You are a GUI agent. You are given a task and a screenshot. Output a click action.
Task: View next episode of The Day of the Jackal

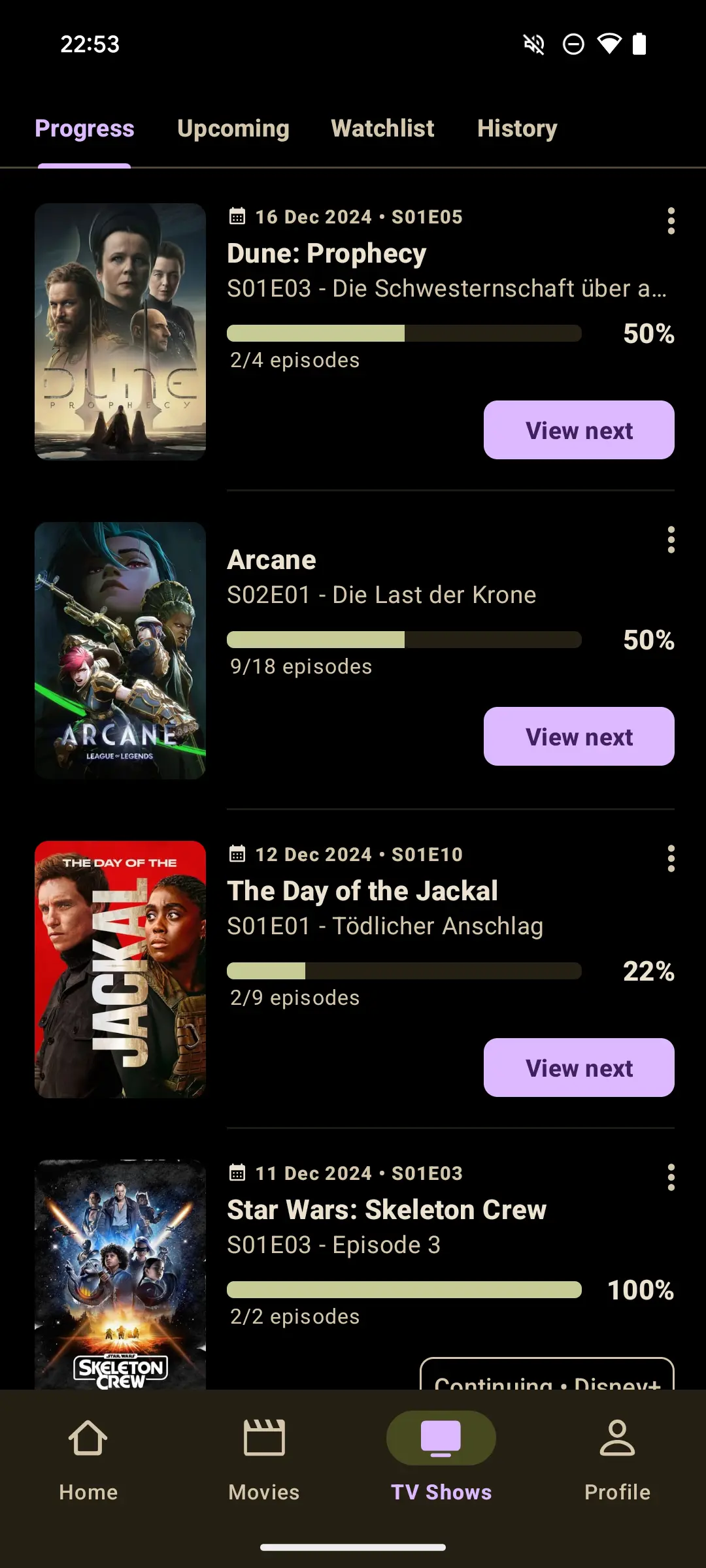tap(579, 1068)
